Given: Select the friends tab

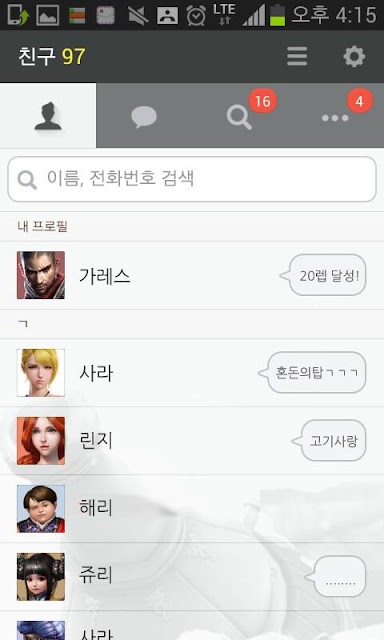Looking at the screenshot, I should [x=48, y=116].
